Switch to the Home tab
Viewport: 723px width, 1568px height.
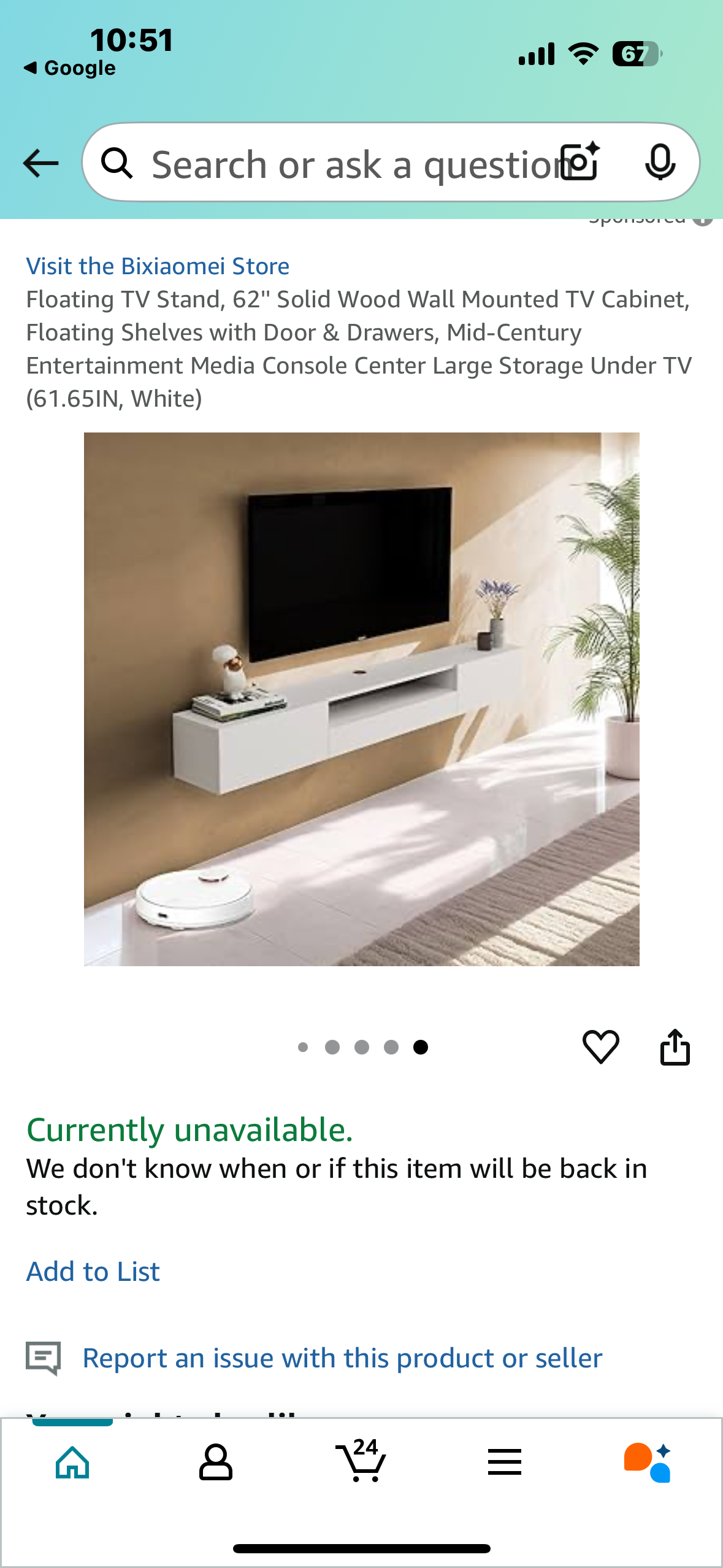coord(72,1462)
